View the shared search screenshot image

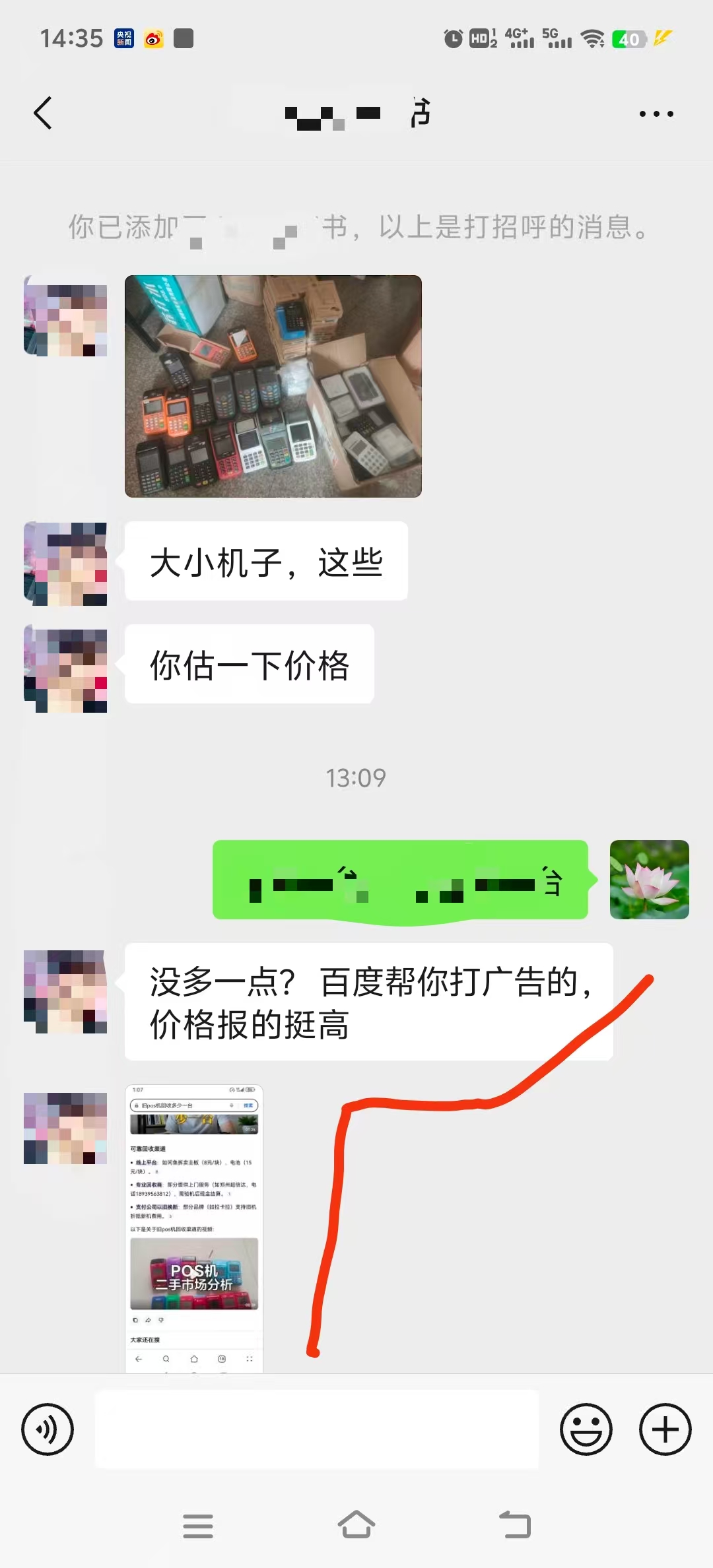click(194, 1227)
